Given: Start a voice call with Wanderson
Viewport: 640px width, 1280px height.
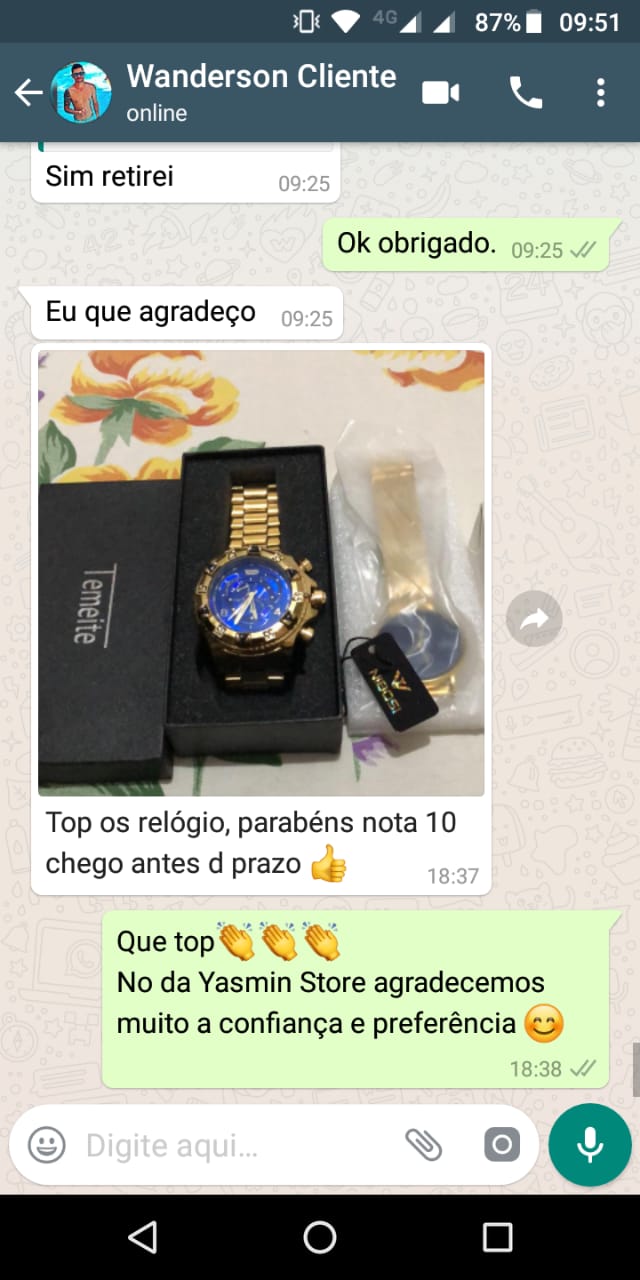Looking at the screenshot, I should pos(525,93).
